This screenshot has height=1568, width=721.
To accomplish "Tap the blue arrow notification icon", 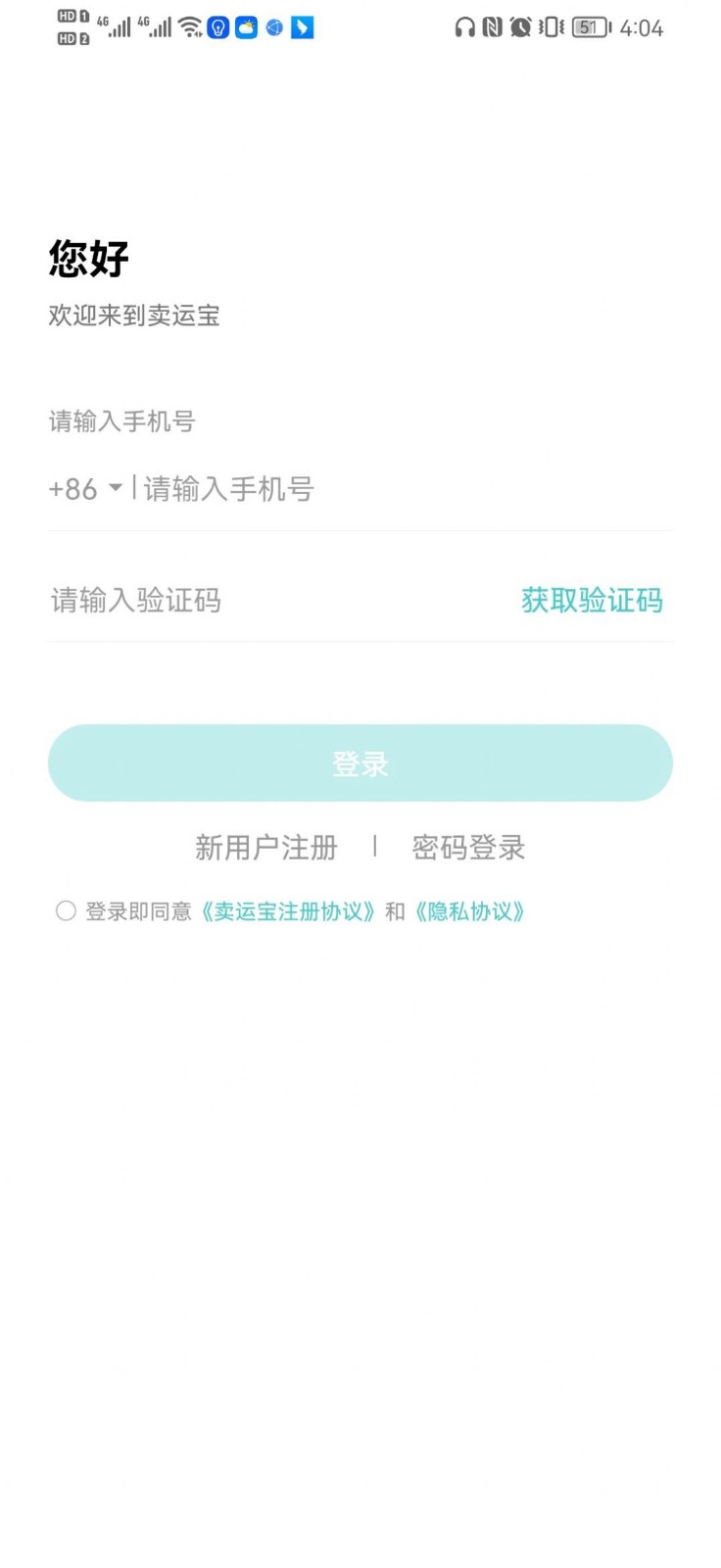I will point(301,26).
